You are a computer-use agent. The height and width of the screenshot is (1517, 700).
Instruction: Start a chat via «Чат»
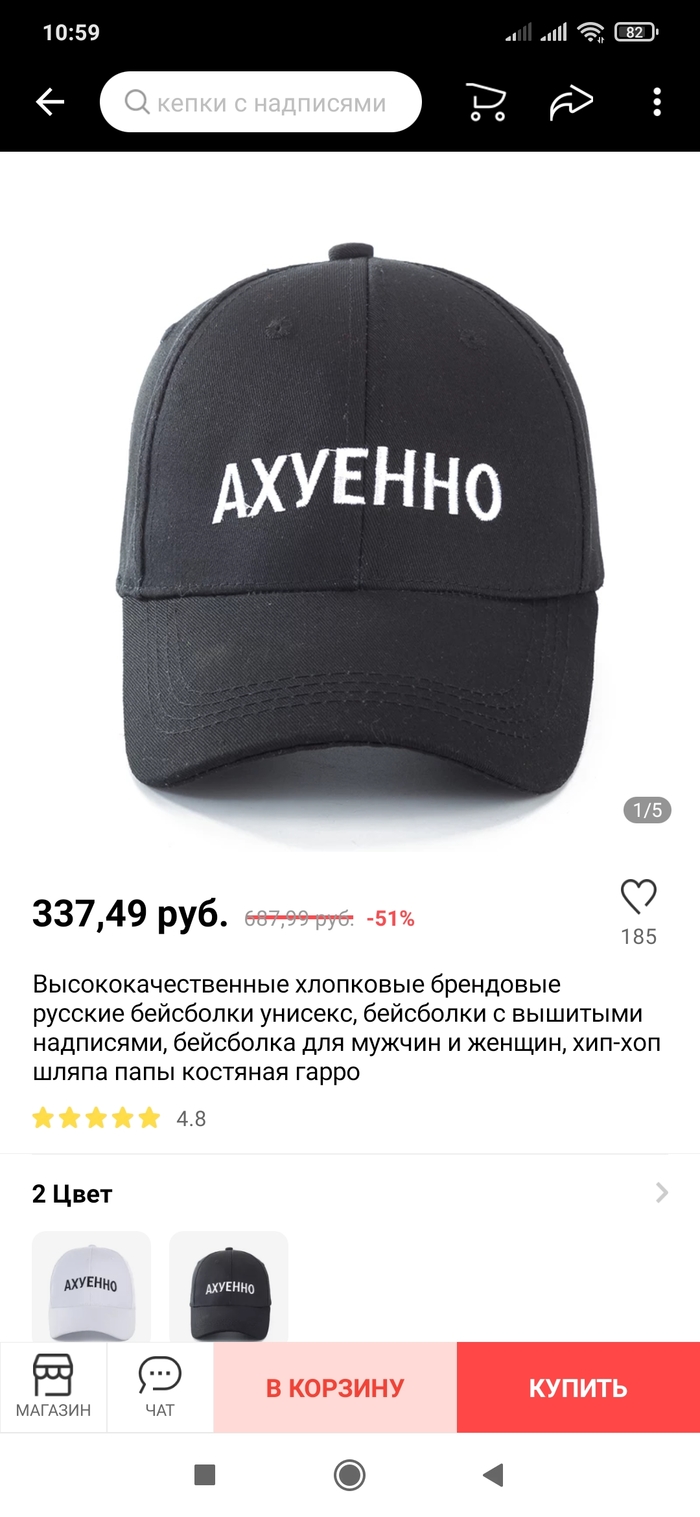[160, 1387]
